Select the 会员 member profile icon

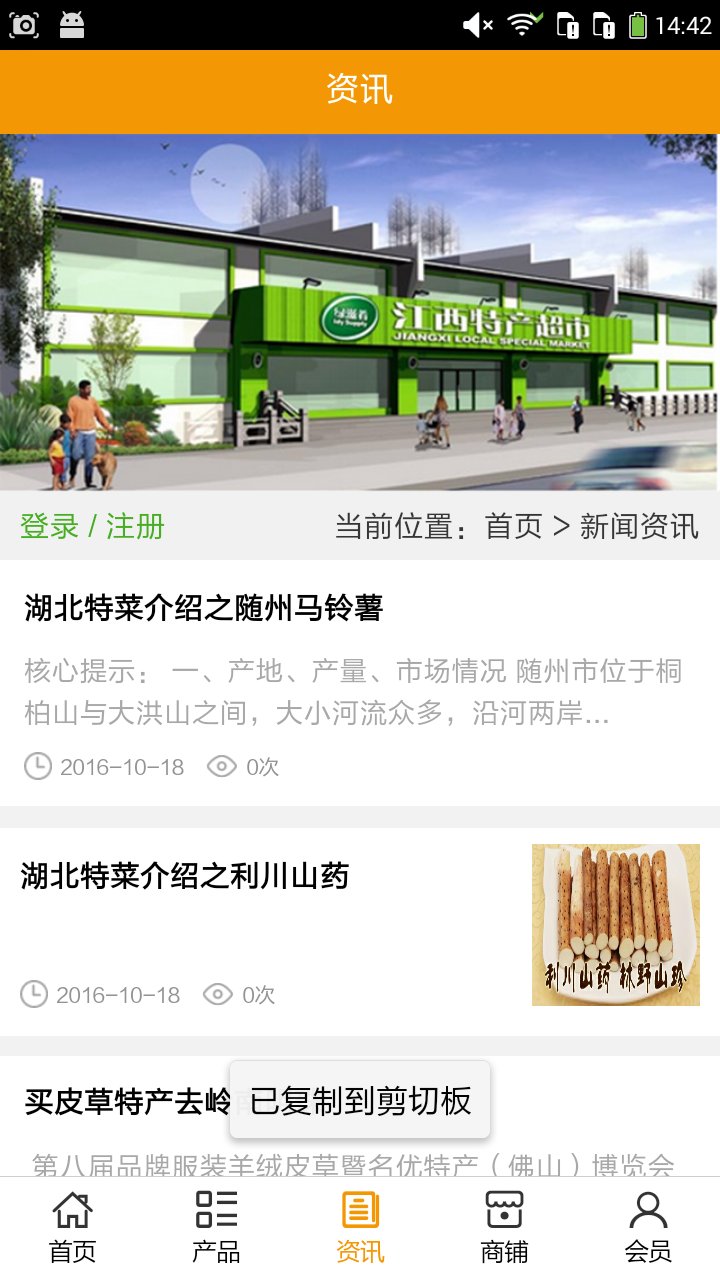point(647,1210)
